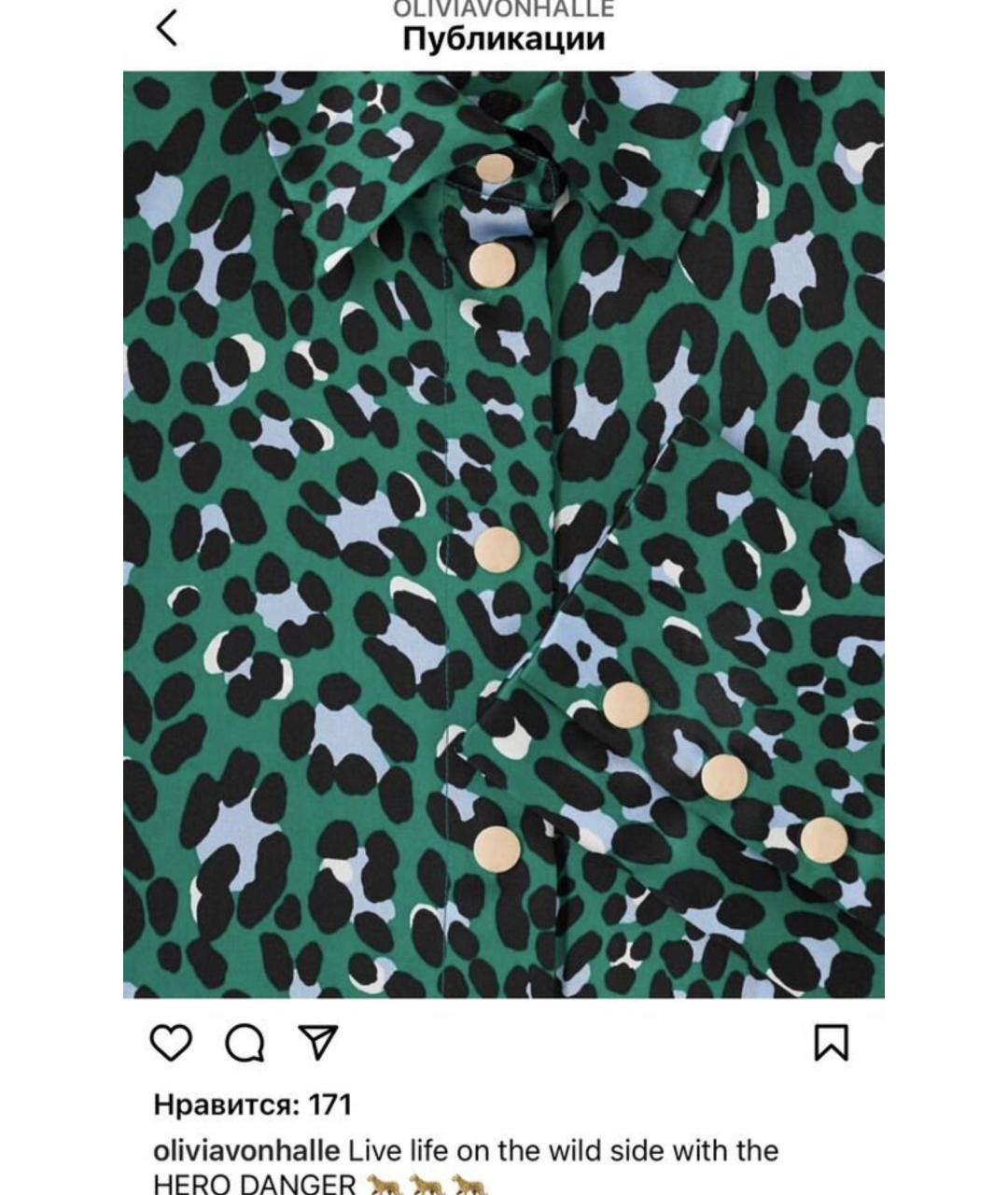Go back using the top-left arrow
This screenshot has height=1195, width=1008.
pos(167,28)
